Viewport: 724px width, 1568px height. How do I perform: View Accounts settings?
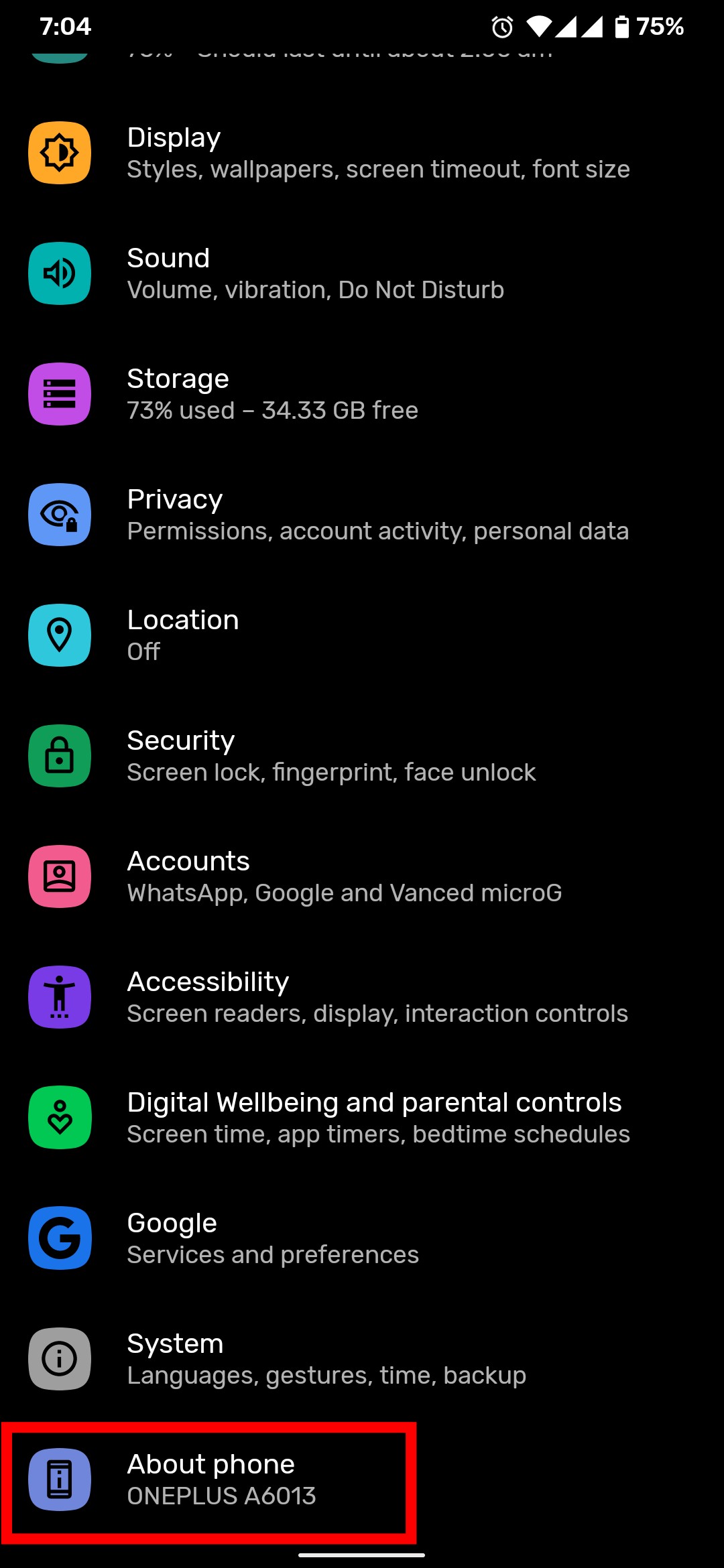coord(362,876)
